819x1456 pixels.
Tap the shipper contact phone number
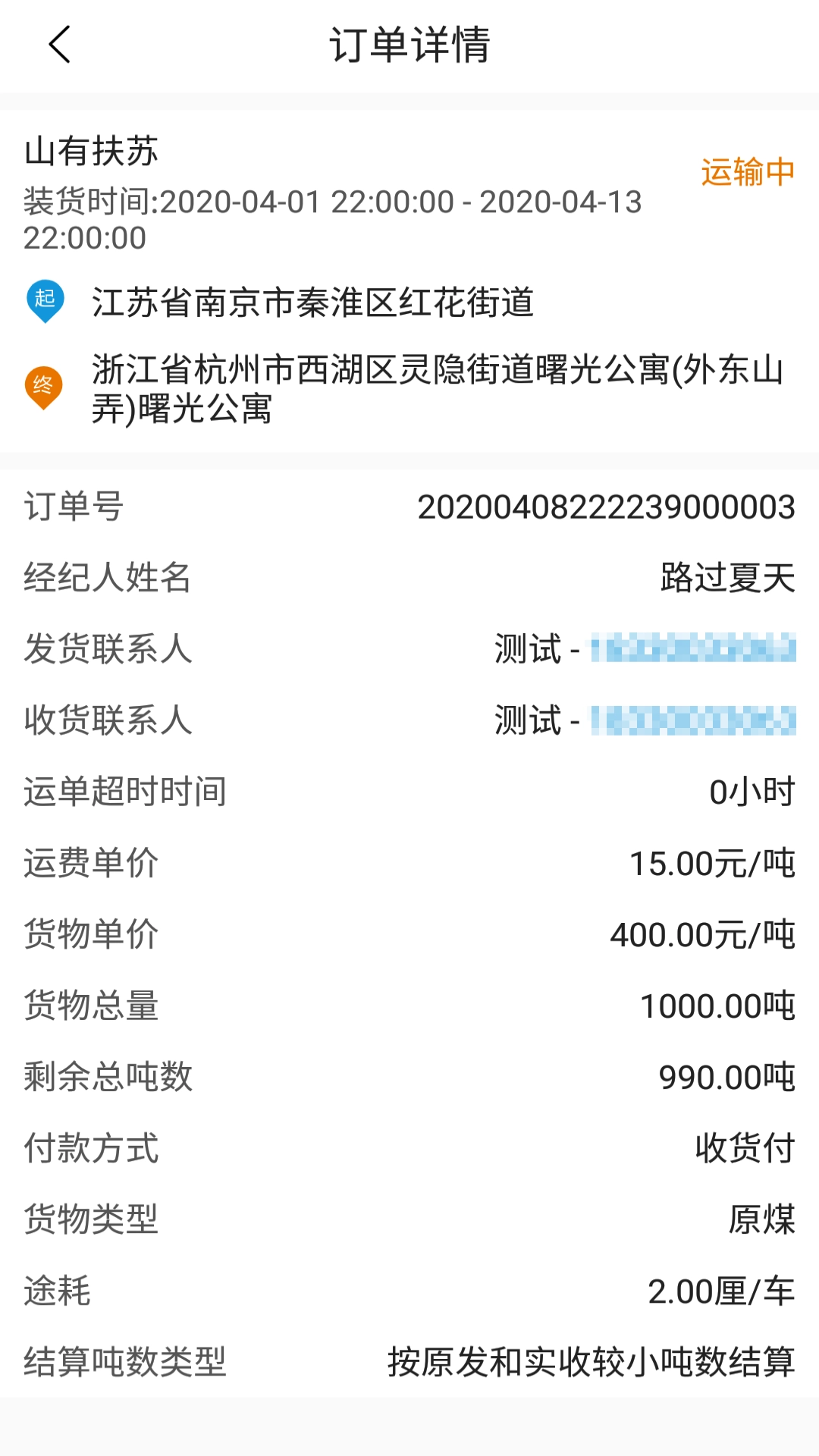pos(694,649)
